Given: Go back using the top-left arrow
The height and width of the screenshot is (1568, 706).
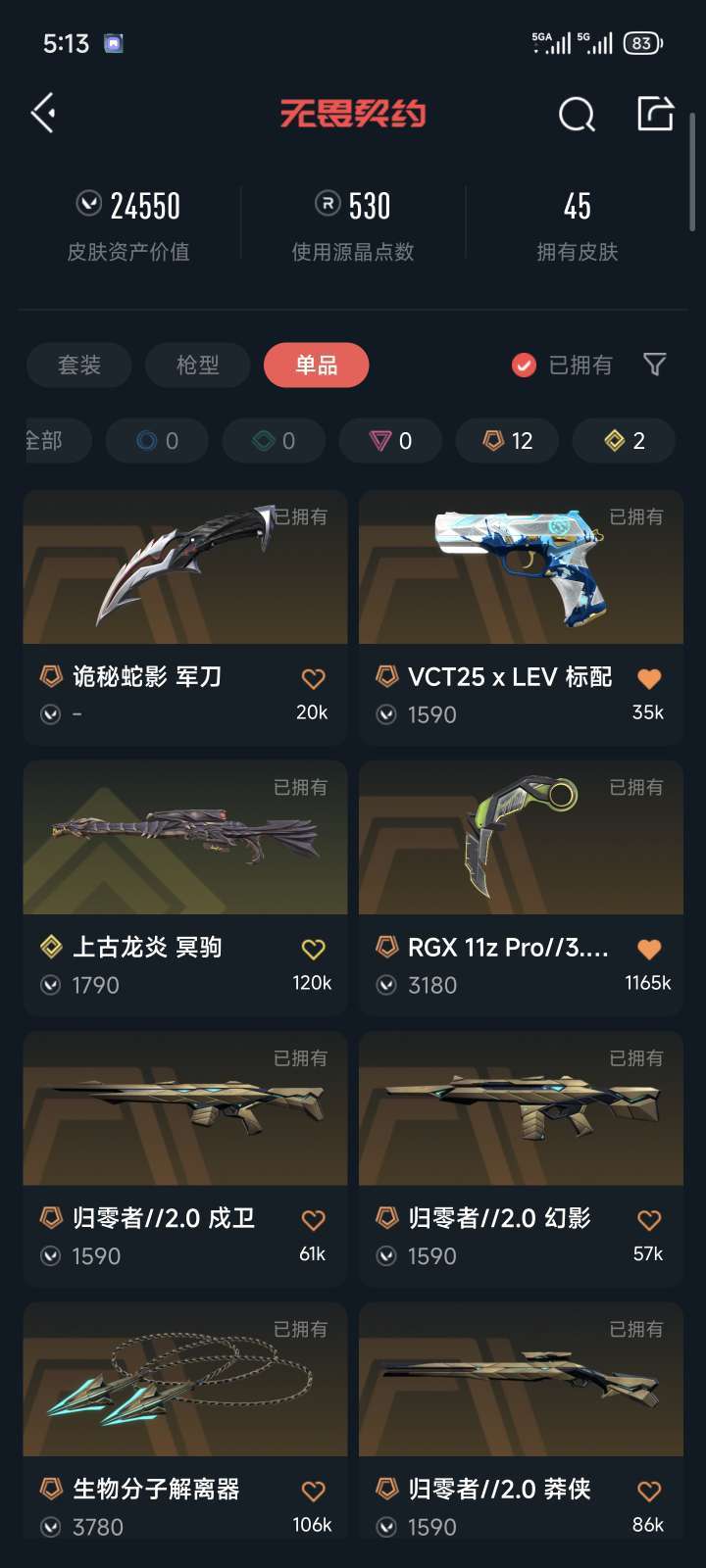Looking at the screenshot, I should pos(43,114).
